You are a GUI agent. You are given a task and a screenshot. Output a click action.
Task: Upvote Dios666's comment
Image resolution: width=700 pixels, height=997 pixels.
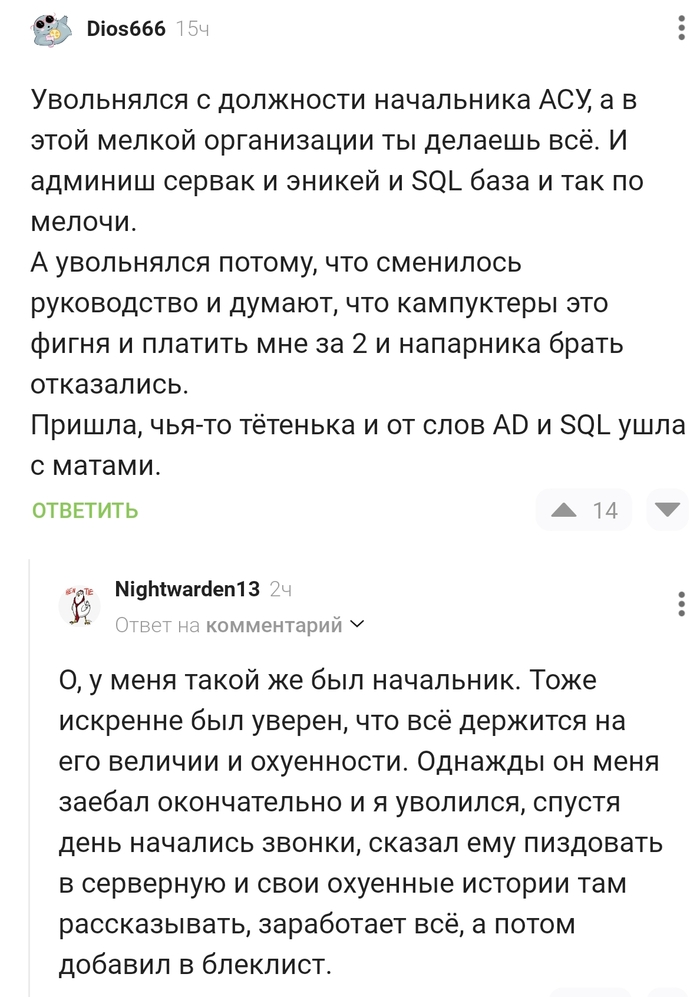click(565, 510)
